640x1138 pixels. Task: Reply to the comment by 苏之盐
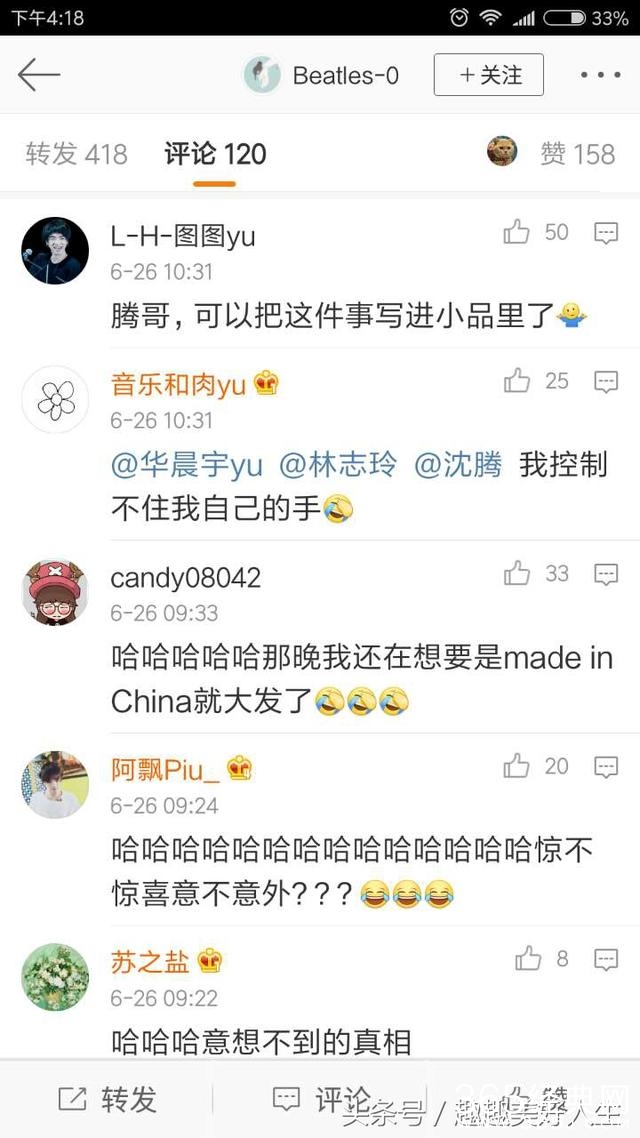606,960
